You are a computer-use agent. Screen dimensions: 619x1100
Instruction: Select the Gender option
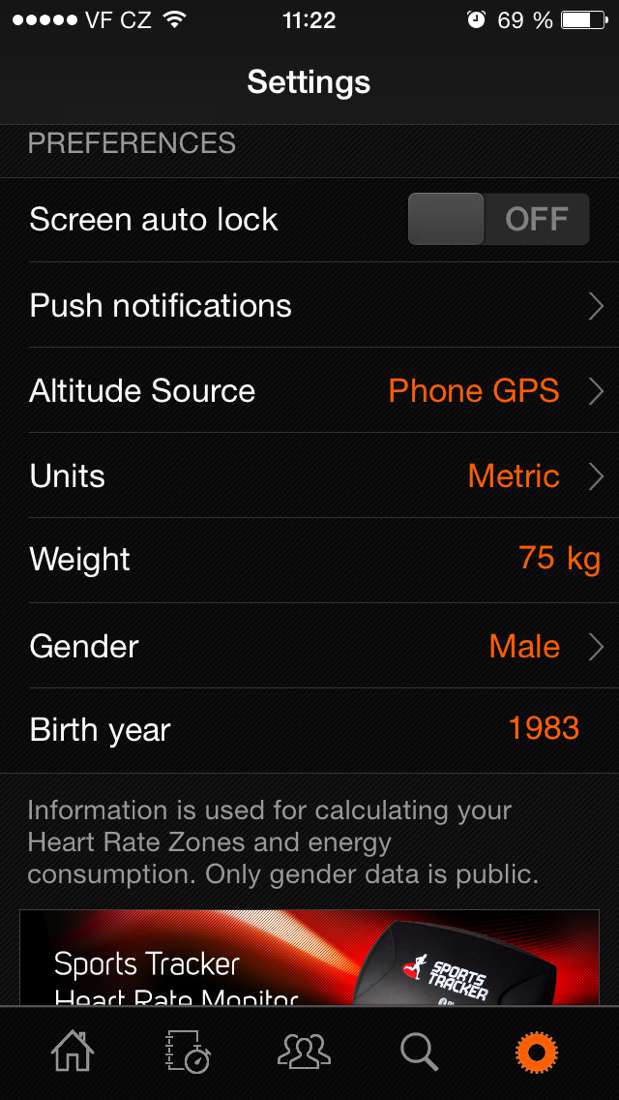coord(310,646)
